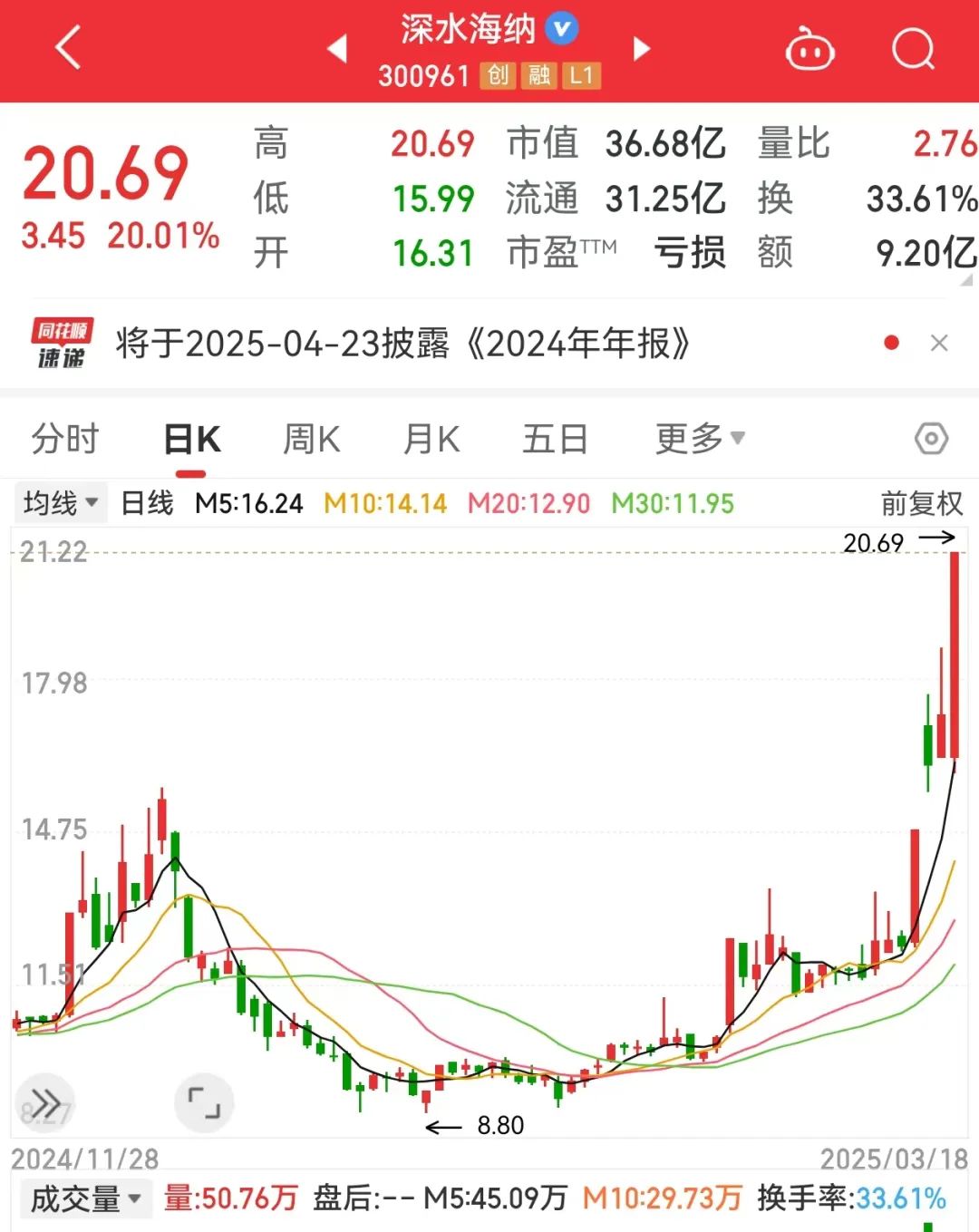Change the 均线 indicator dropdown

click(x=61, y=502)
